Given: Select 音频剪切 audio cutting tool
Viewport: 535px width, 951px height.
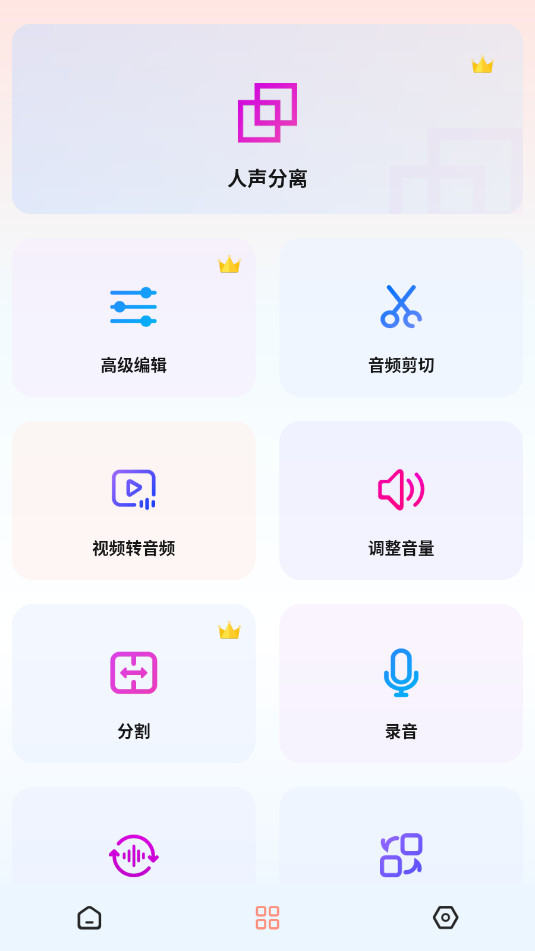Looking at the screenshot, I should [401, 317].
